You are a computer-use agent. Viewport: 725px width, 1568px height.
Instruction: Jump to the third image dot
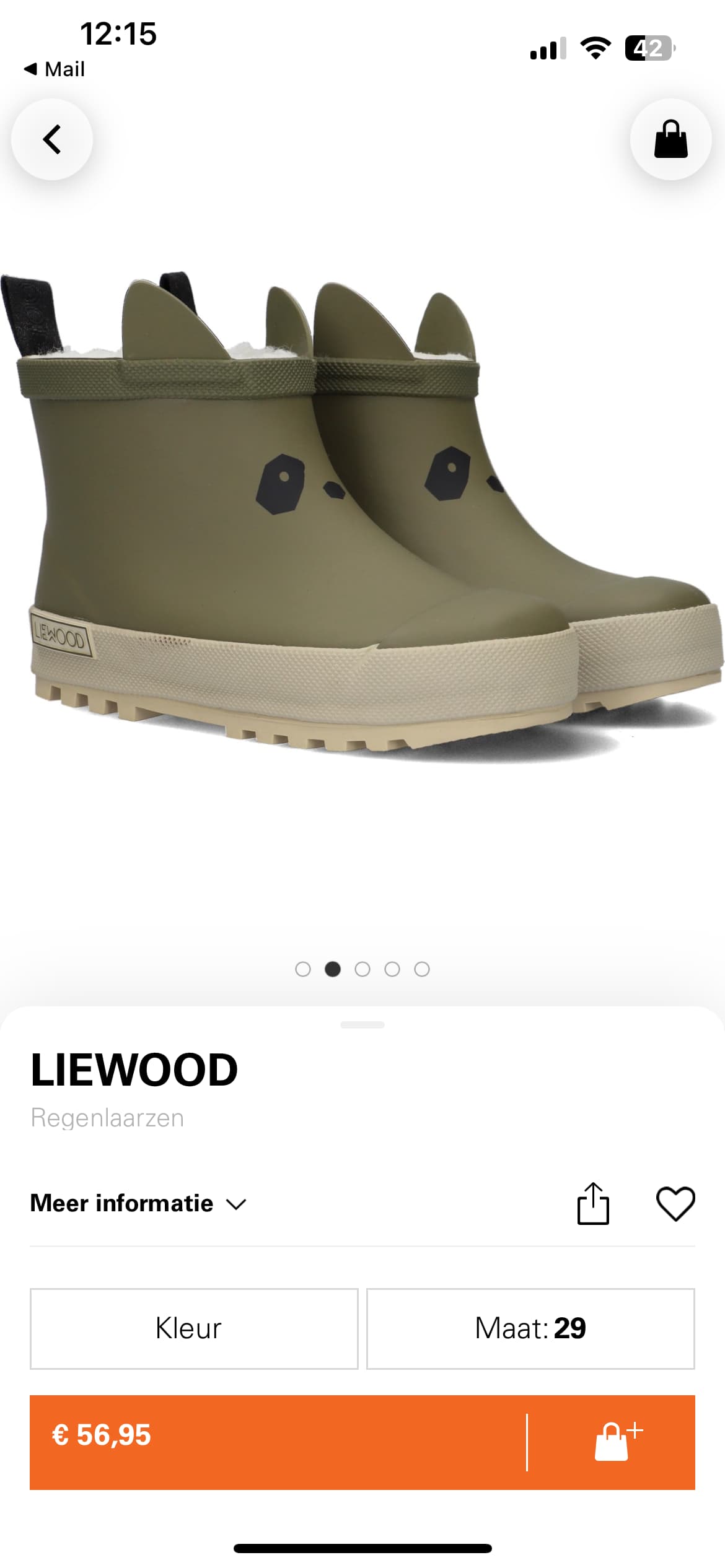tap(362, 969)
